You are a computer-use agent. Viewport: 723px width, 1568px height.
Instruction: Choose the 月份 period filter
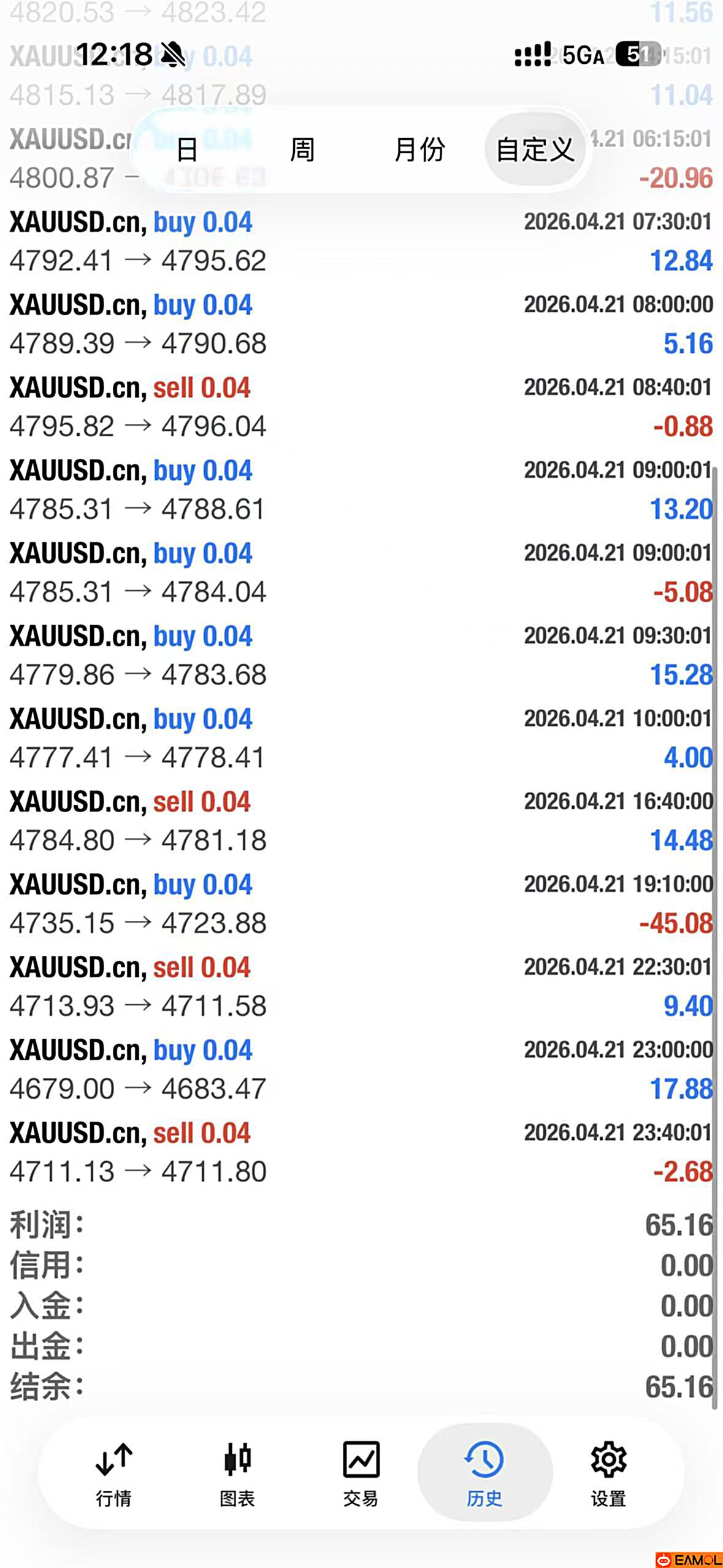[419, 150]
